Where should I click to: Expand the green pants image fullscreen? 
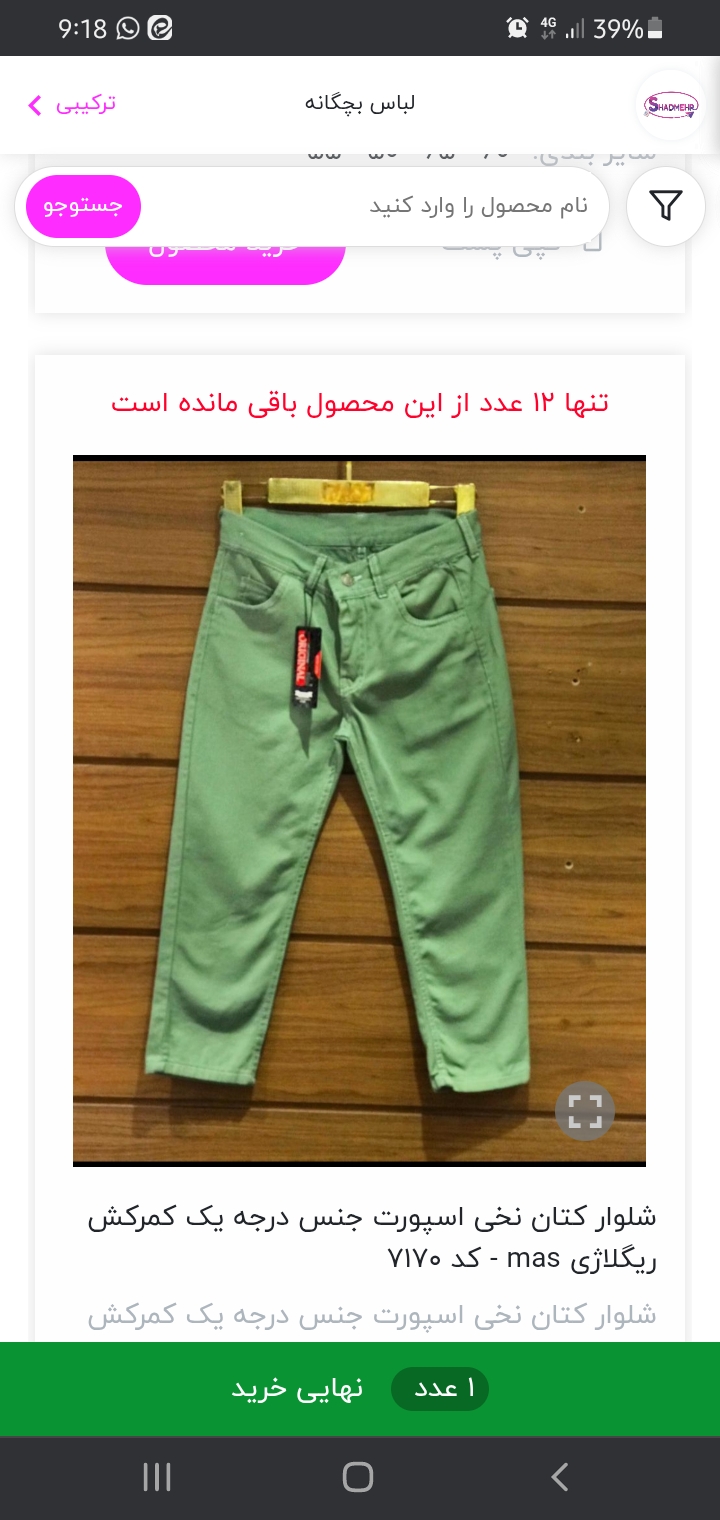[x=585, y=1111]
